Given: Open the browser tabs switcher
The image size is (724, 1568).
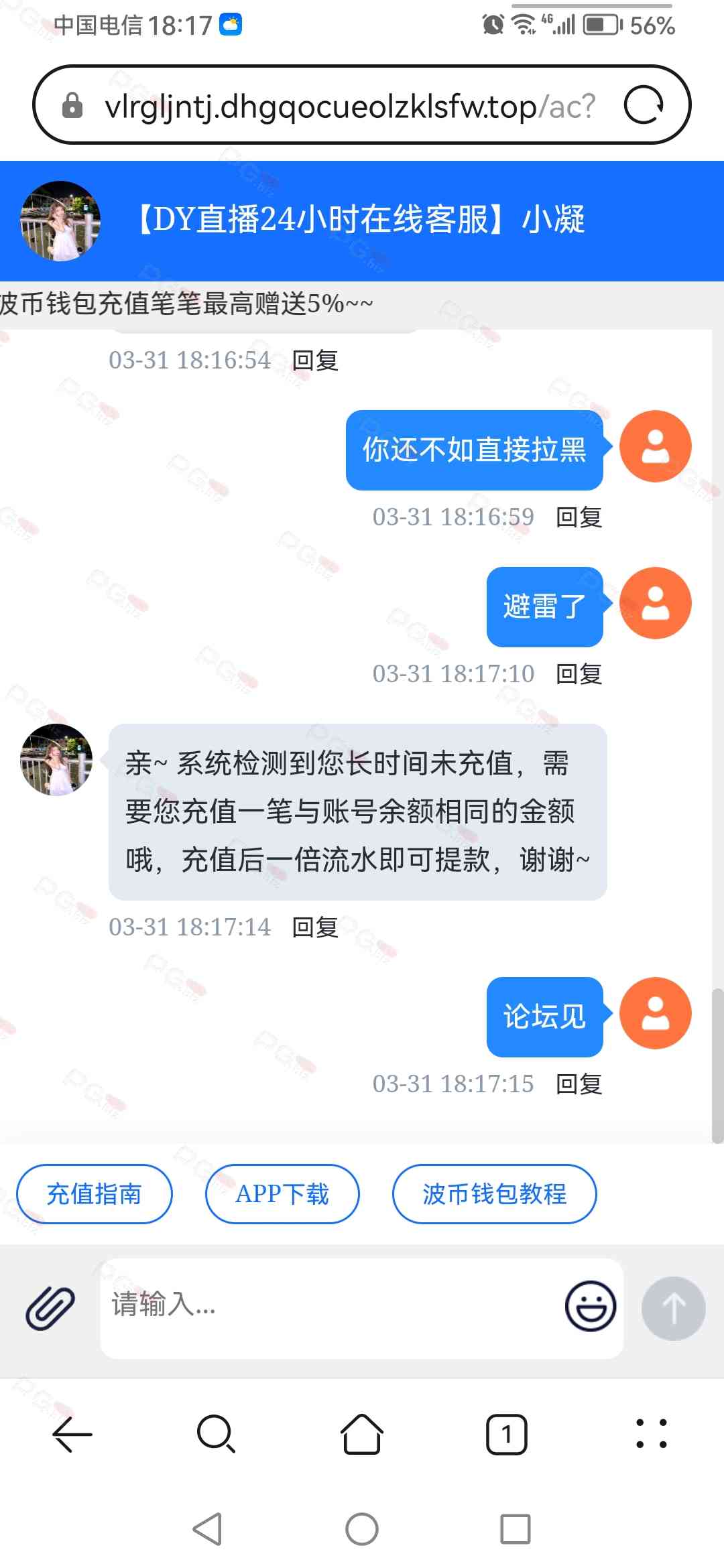Looking at the screenshot, I should click(x=507, y=1435).
